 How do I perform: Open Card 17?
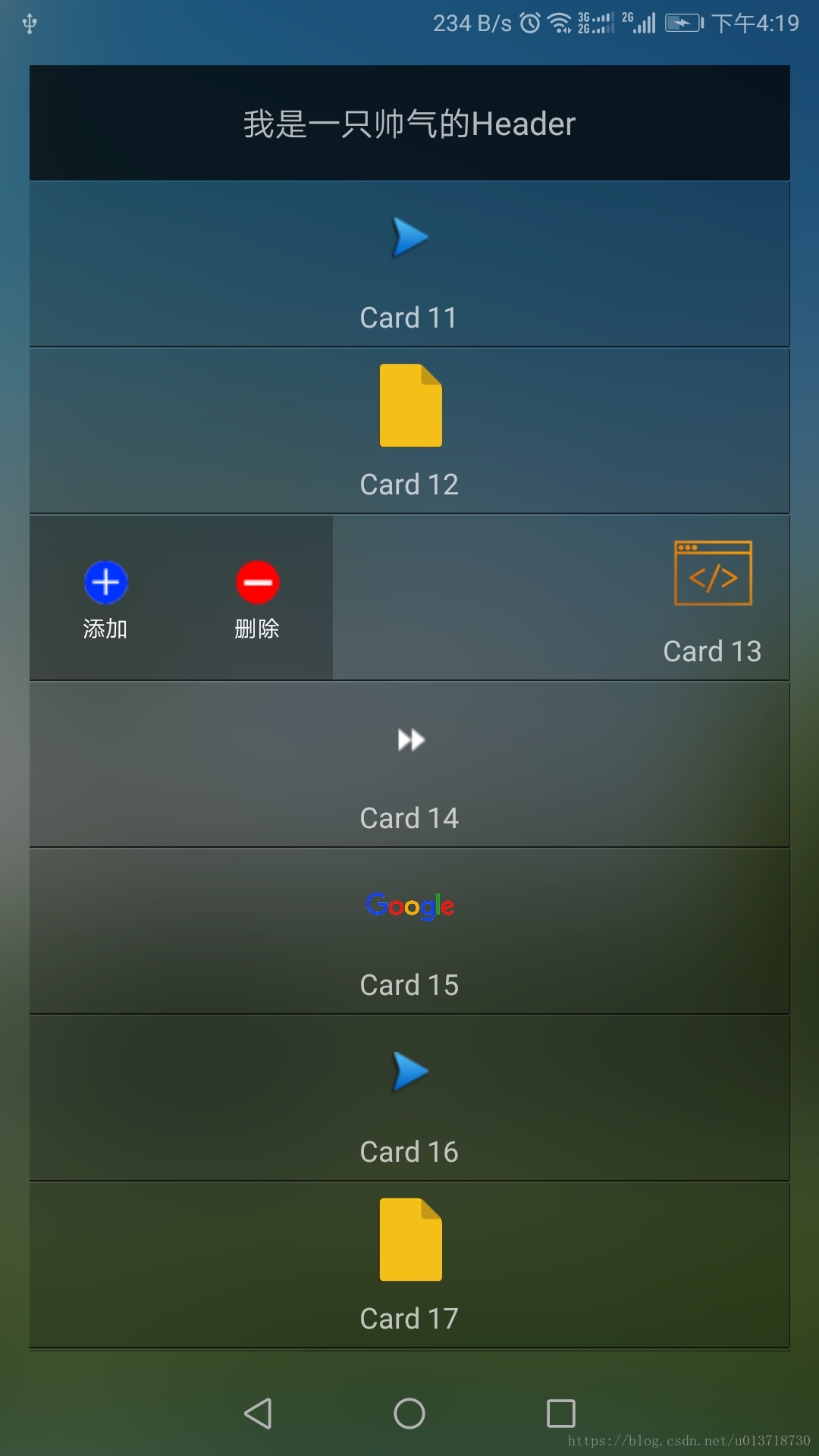[x=409, y=1265]
